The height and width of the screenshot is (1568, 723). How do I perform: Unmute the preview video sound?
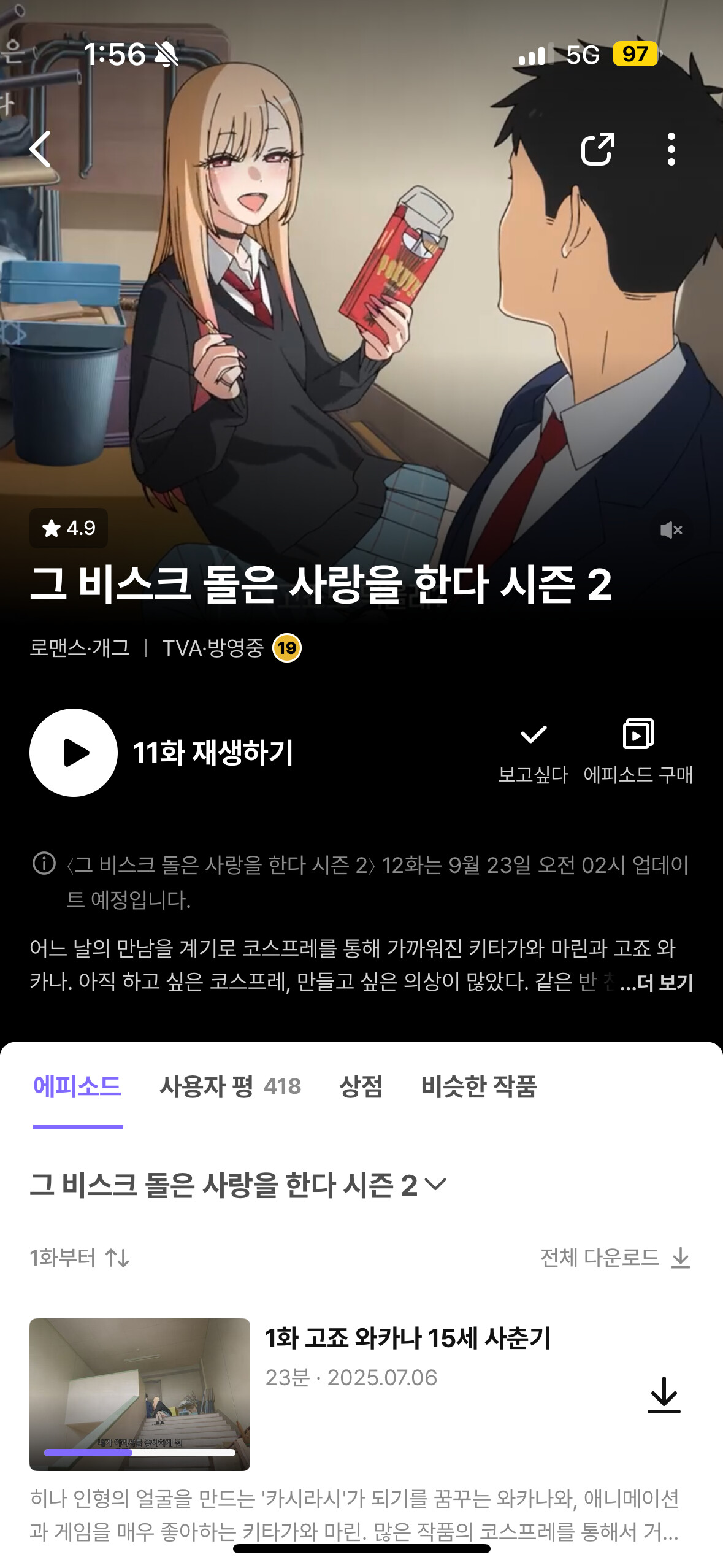671,530
